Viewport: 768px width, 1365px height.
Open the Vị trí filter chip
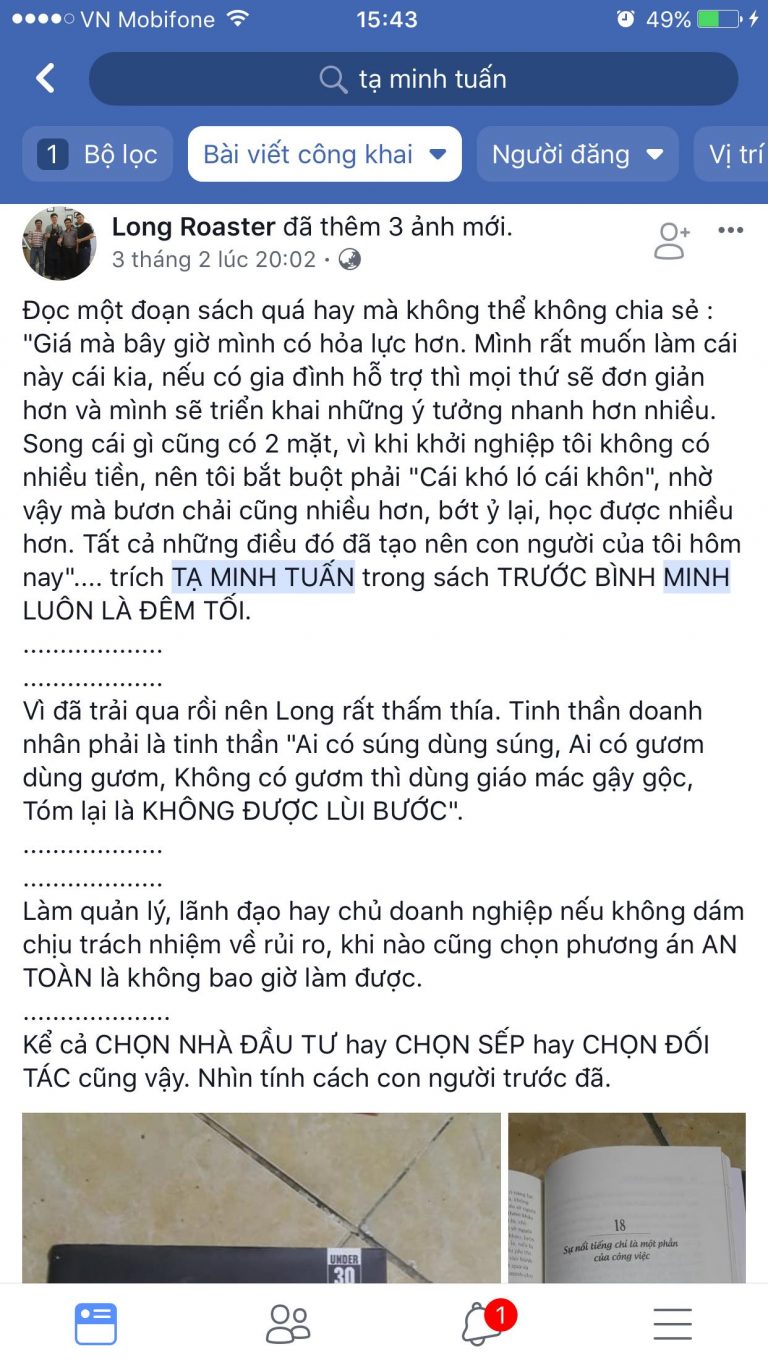(731, 154)
